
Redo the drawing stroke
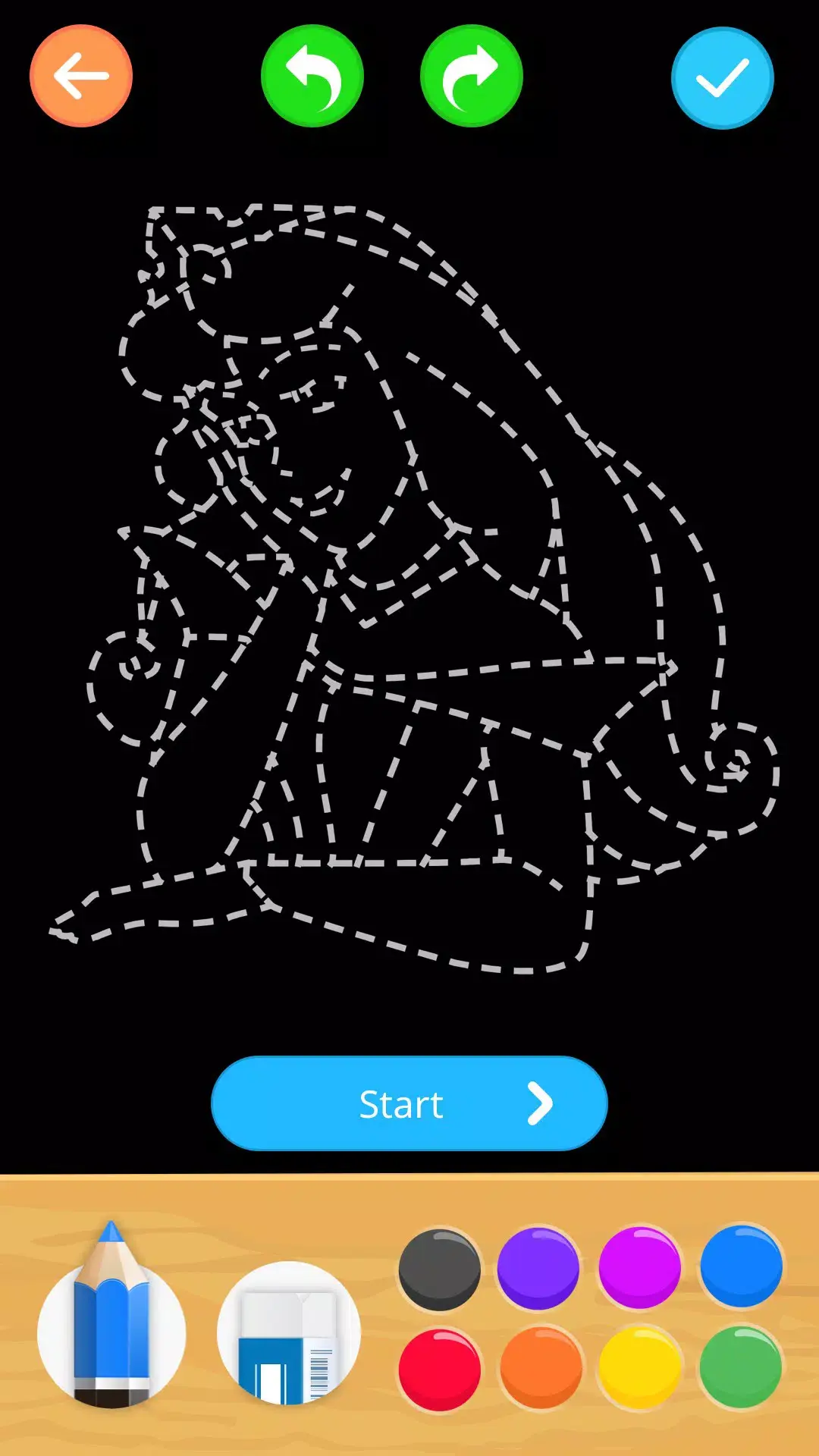coord(472,75)
